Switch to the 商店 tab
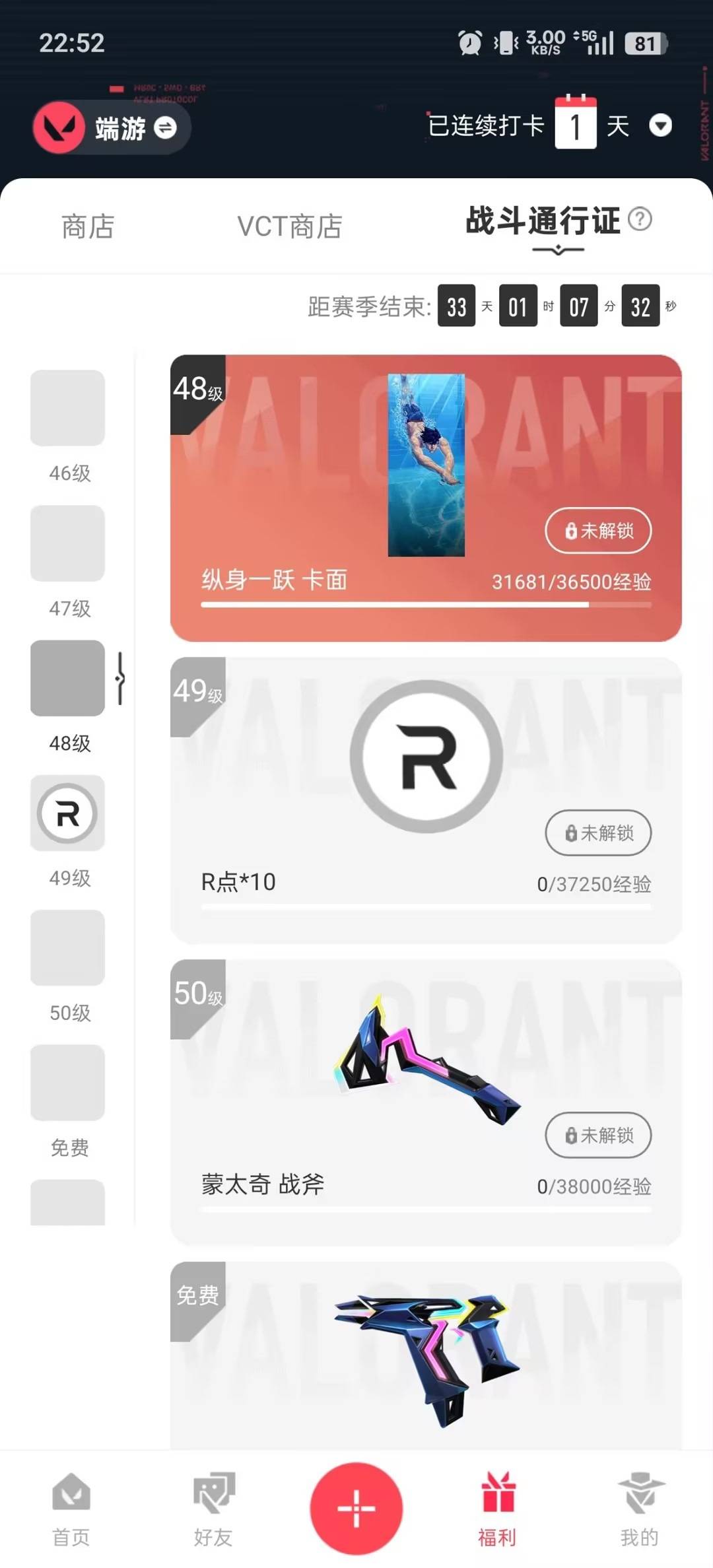Viewport: 713px width, 1568px height. coord(88,226)
